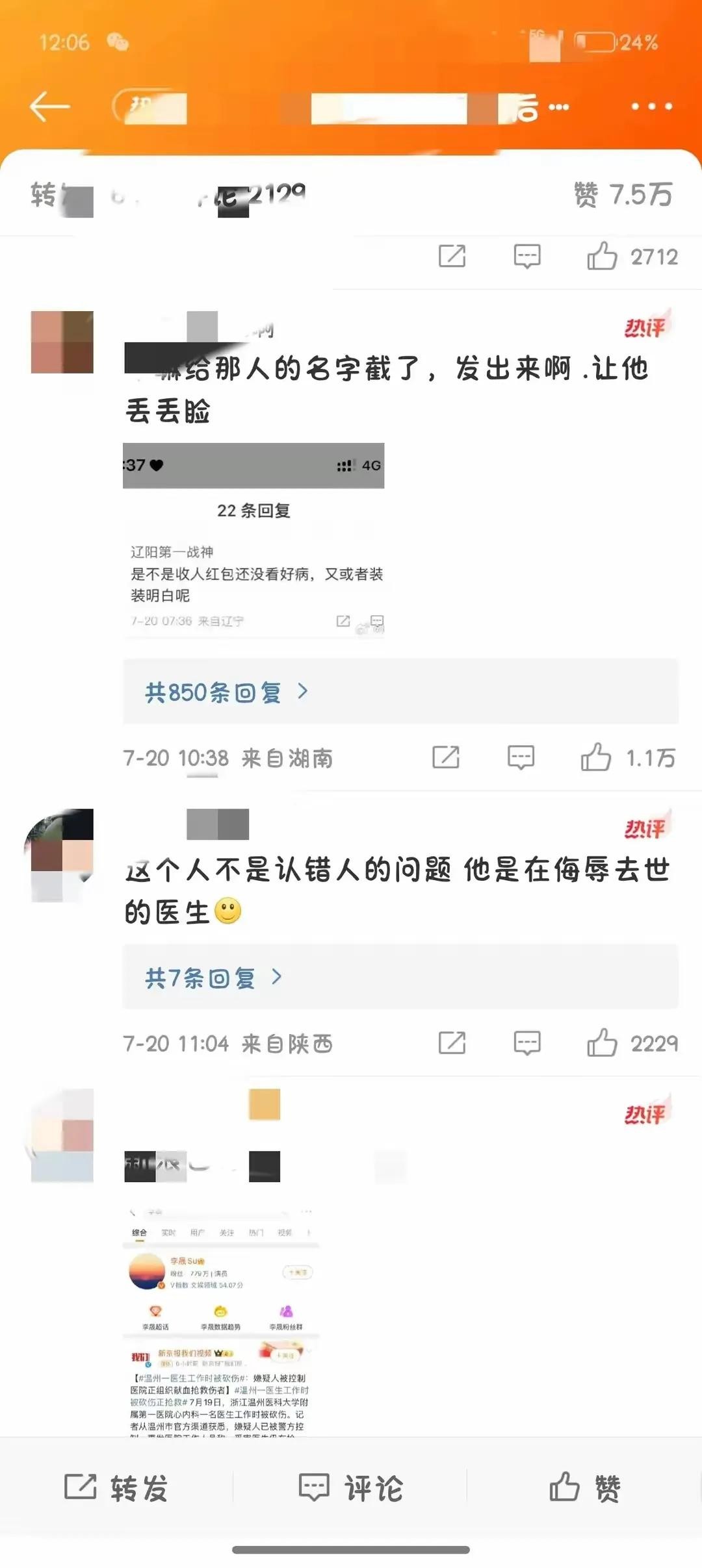702x1568 pixels.
Task: Open the screenshot image in the third comment
Action: [221, 1319]
